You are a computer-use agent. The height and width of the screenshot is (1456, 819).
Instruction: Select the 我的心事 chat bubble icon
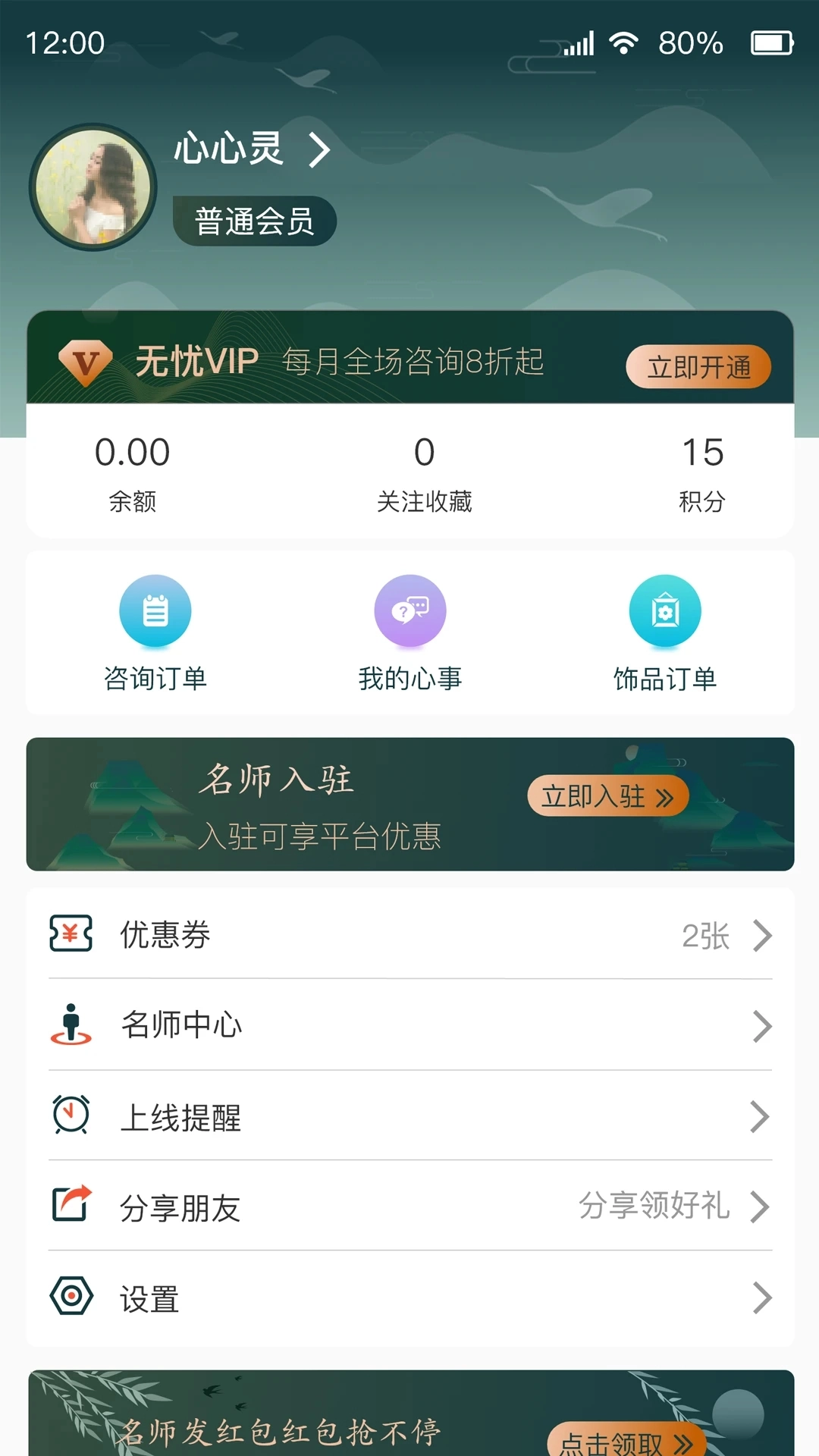click(x=410, y=610)
